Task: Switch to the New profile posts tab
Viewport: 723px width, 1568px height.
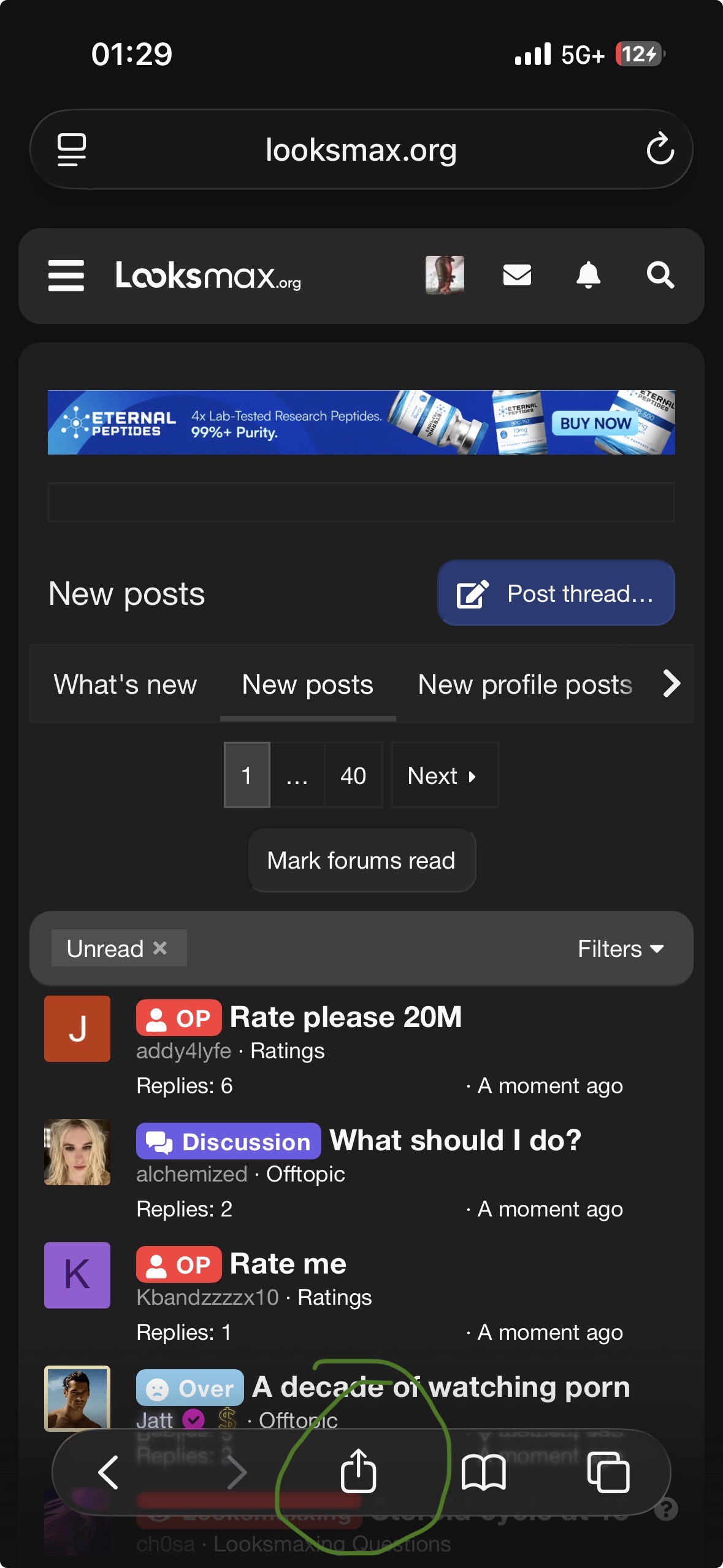Action: [525, 685]
